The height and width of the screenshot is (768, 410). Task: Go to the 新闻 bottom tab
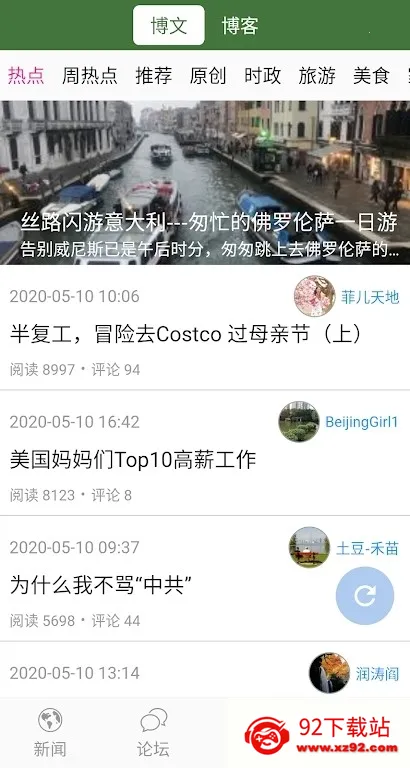tap(50, 733)
